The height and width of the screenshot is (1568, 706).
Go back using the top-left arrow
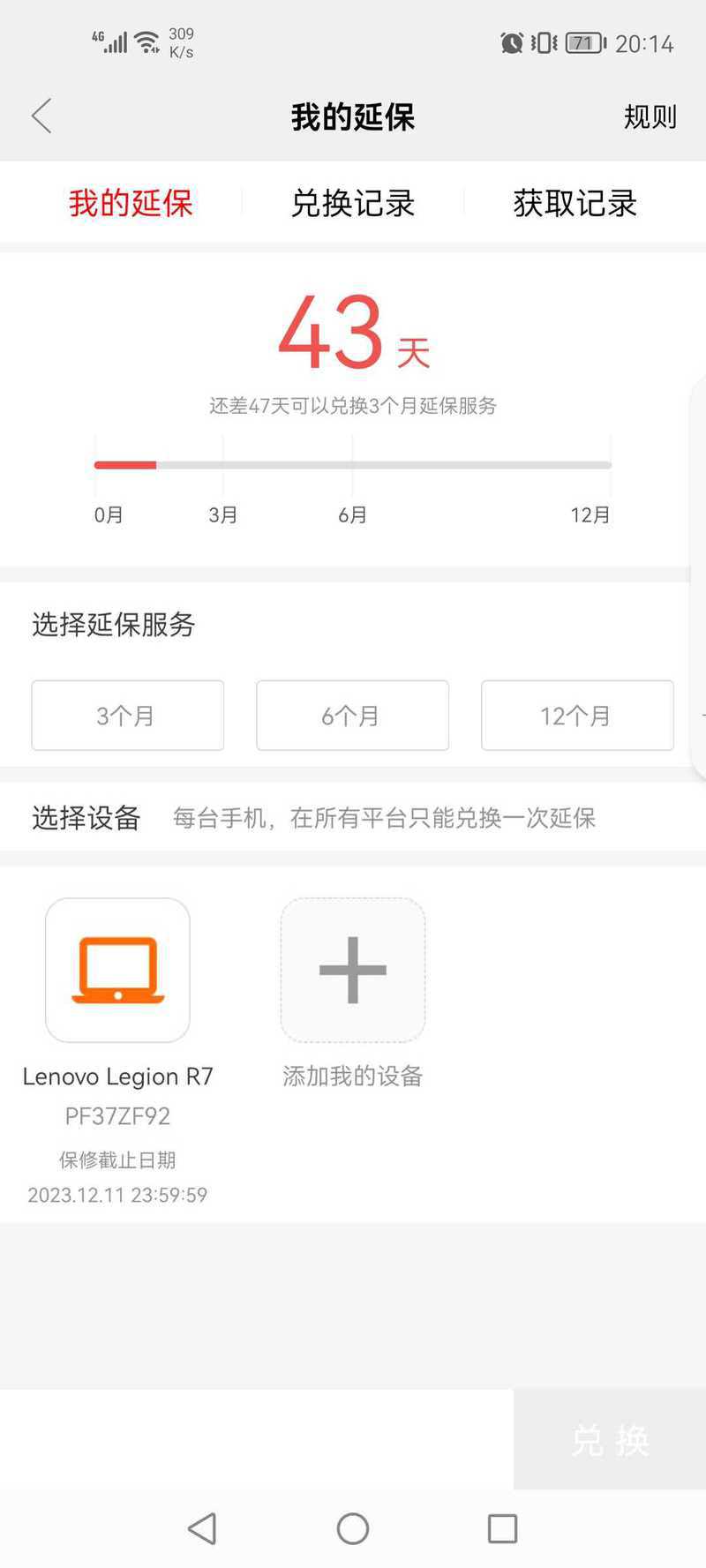41,116
